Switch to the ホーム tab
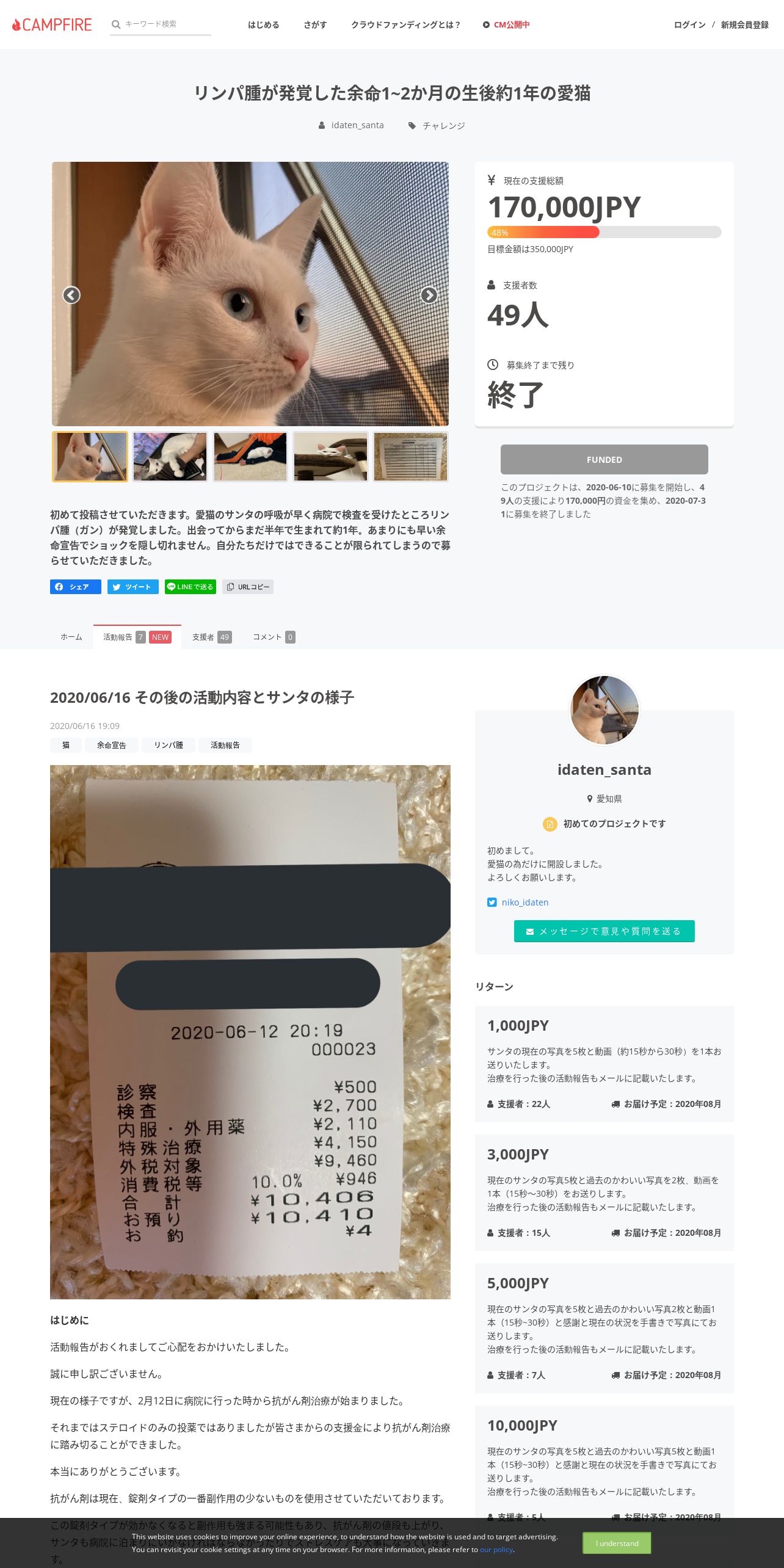Viewport: 784px width, 1568px height. pos(71,637)
